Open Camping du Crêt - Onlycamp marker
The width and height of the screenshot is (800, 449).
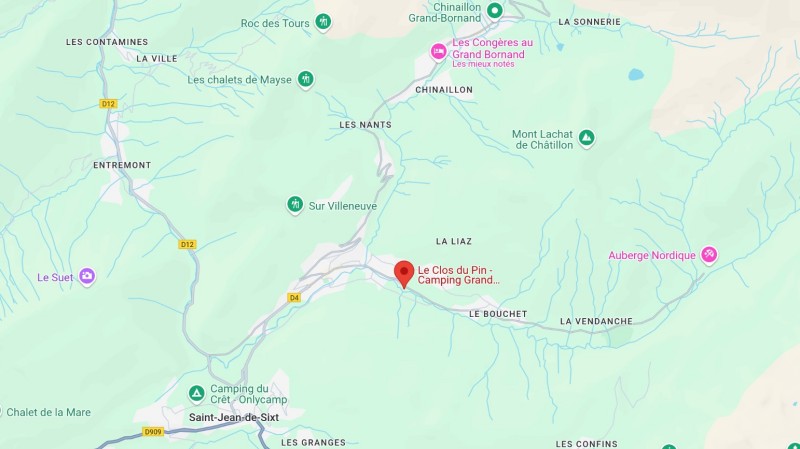pyautogui.click(x=197, y=393)
